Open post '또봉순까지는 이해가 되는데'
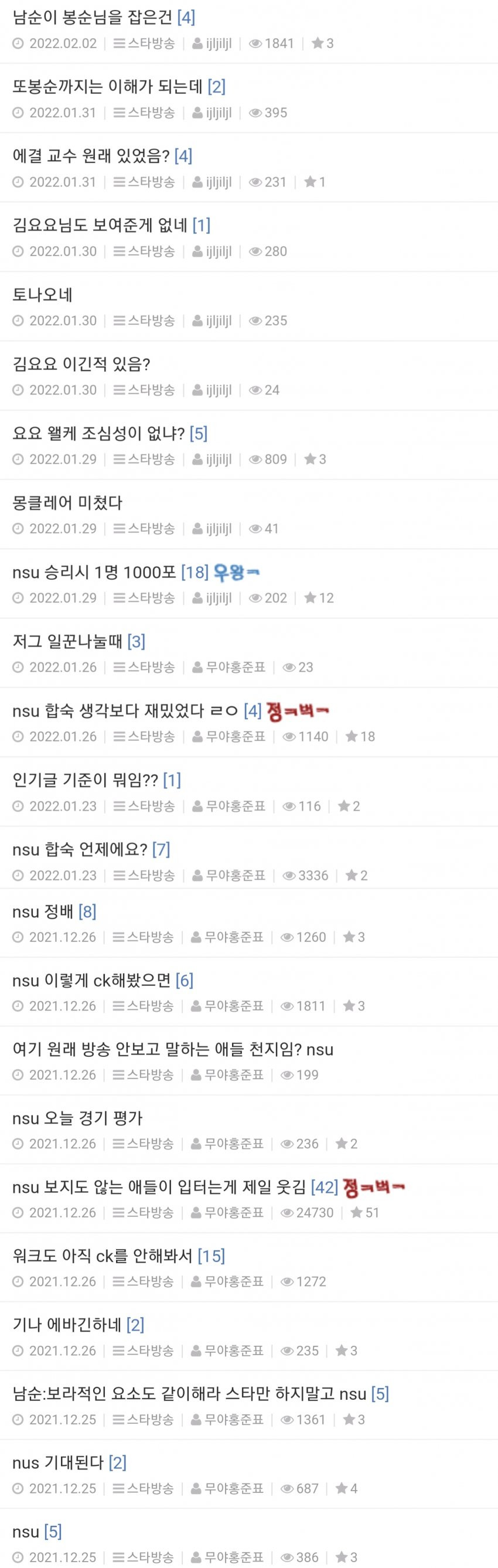 108,86
